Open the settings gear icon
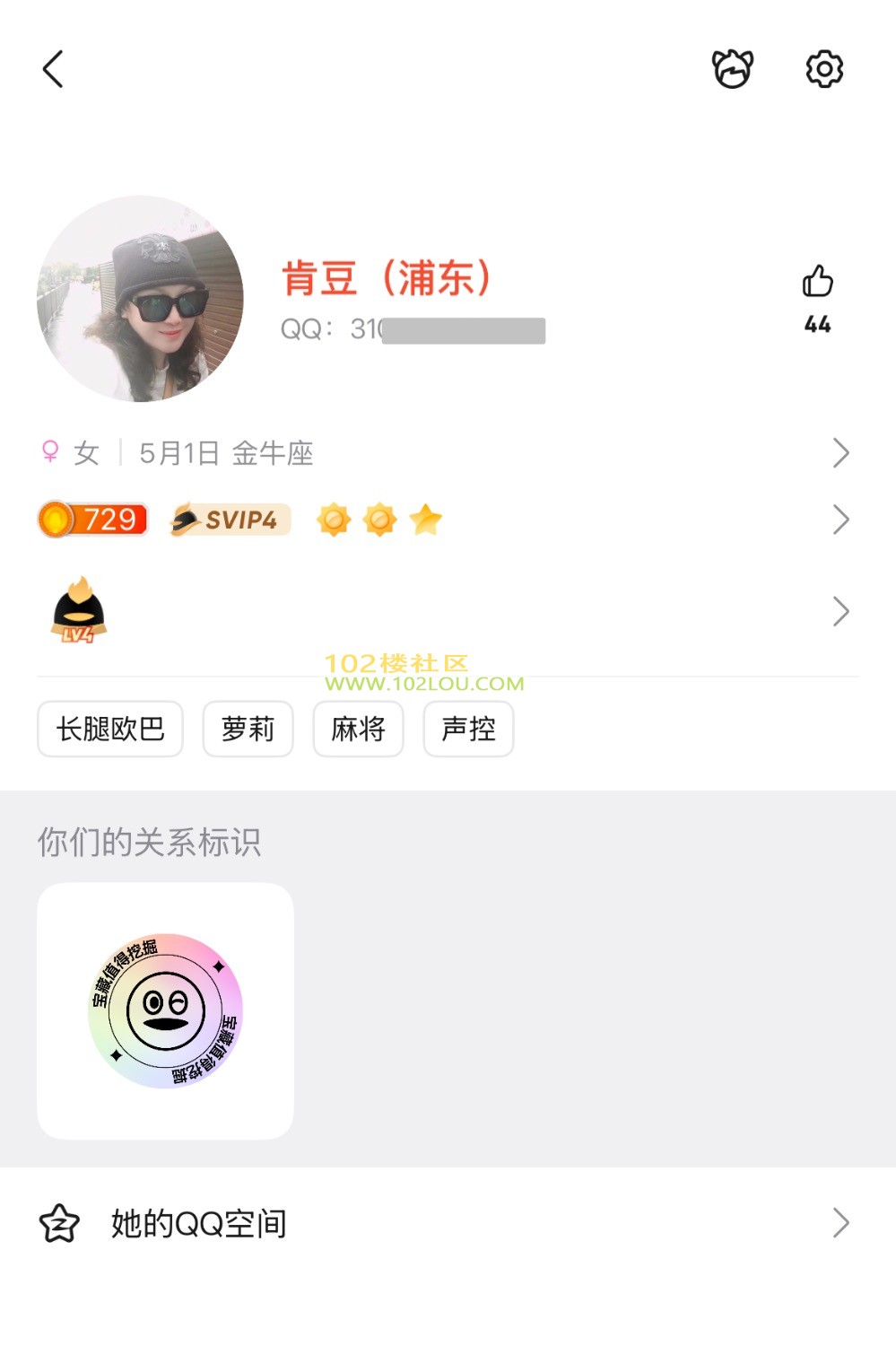The height and width of the screenshot is (1346, 896). pos(824,69)
